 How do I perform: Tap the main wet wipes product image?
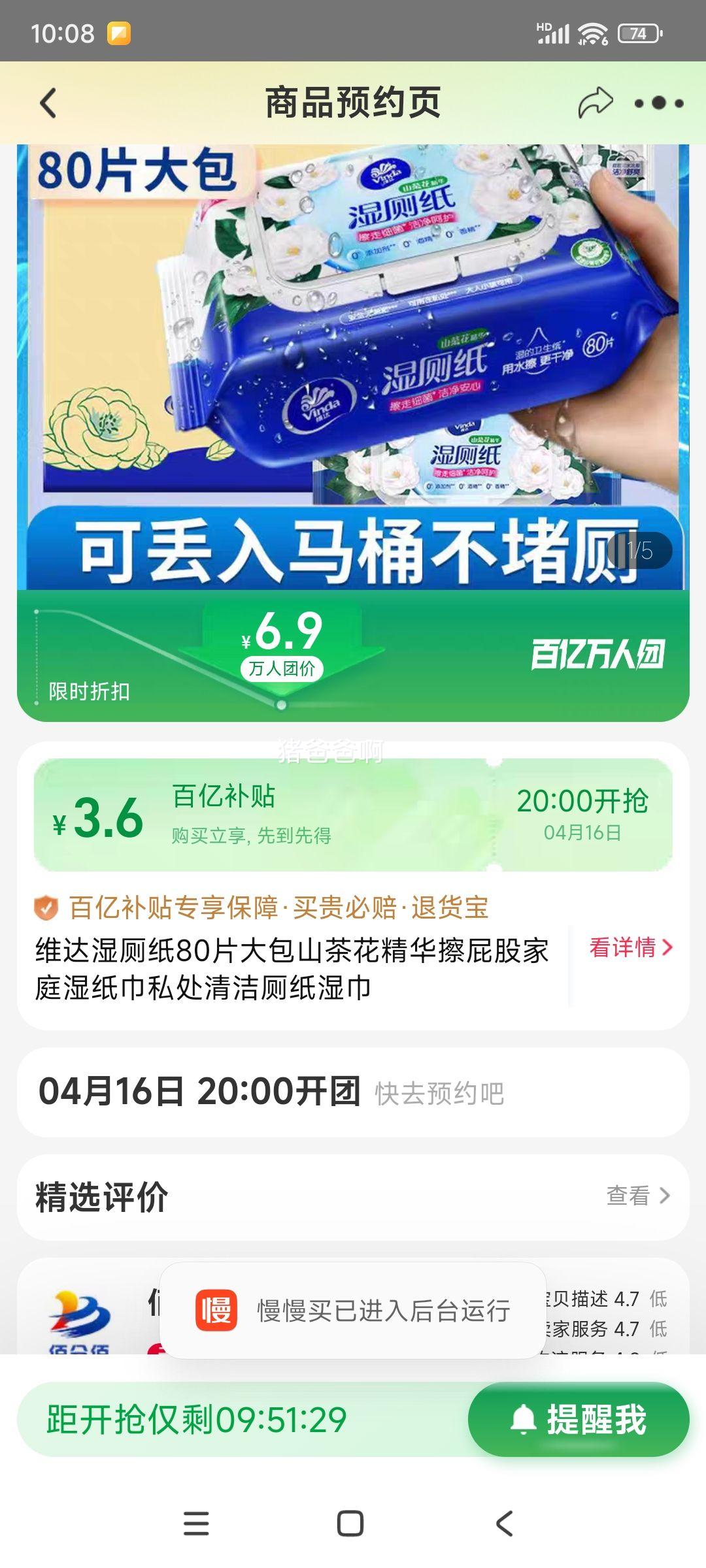point(353,366)
